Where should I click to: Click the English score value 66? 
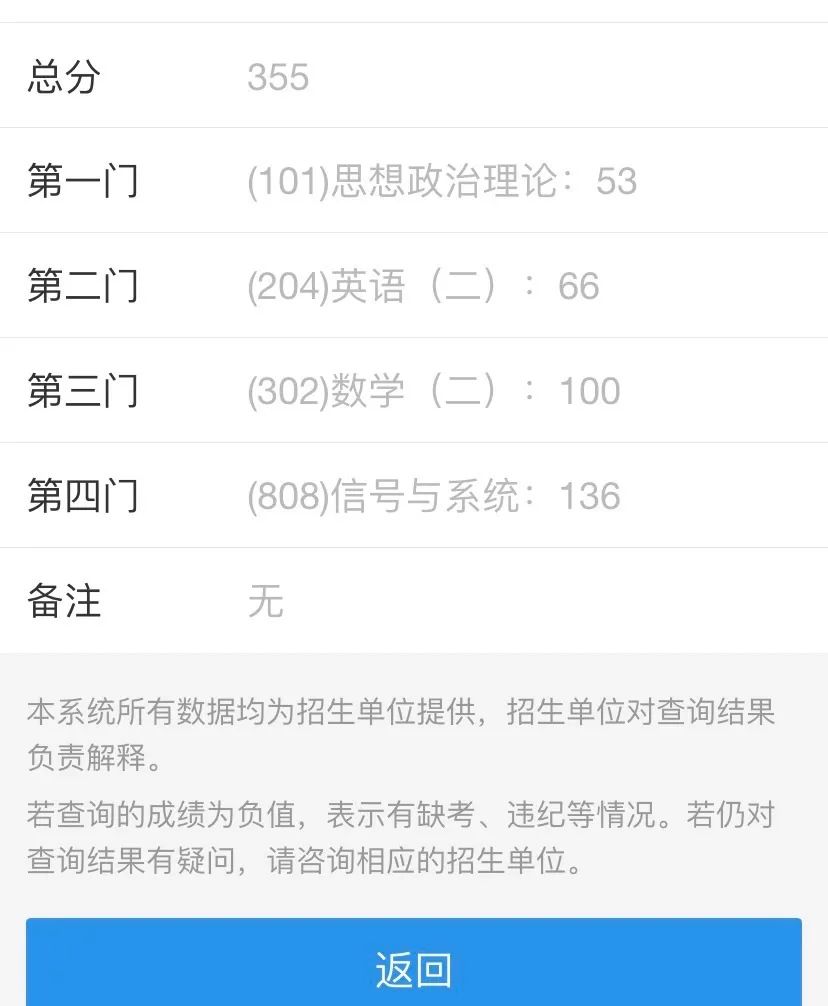[x=580, y=287]
